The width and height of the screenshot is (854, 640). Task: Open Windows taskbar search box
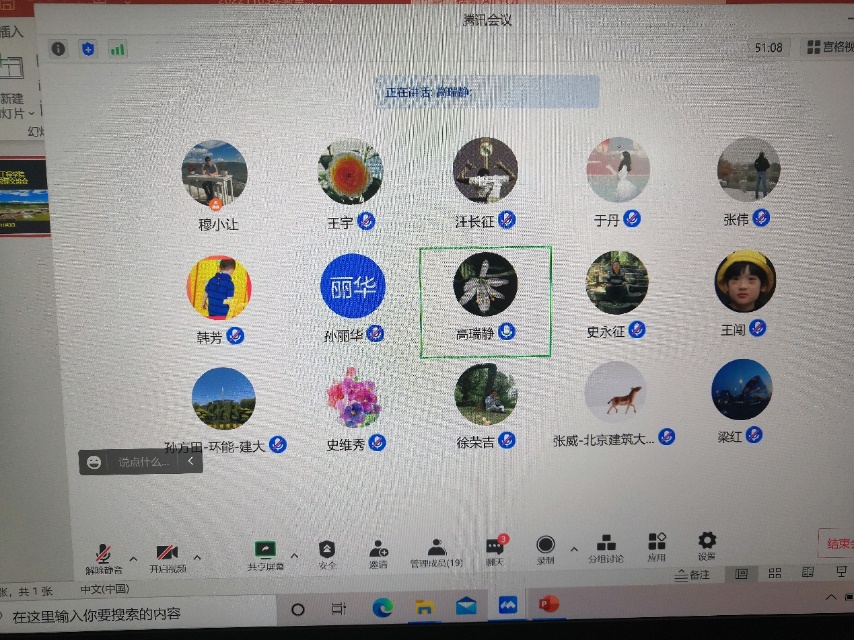[x=130, y=614]
